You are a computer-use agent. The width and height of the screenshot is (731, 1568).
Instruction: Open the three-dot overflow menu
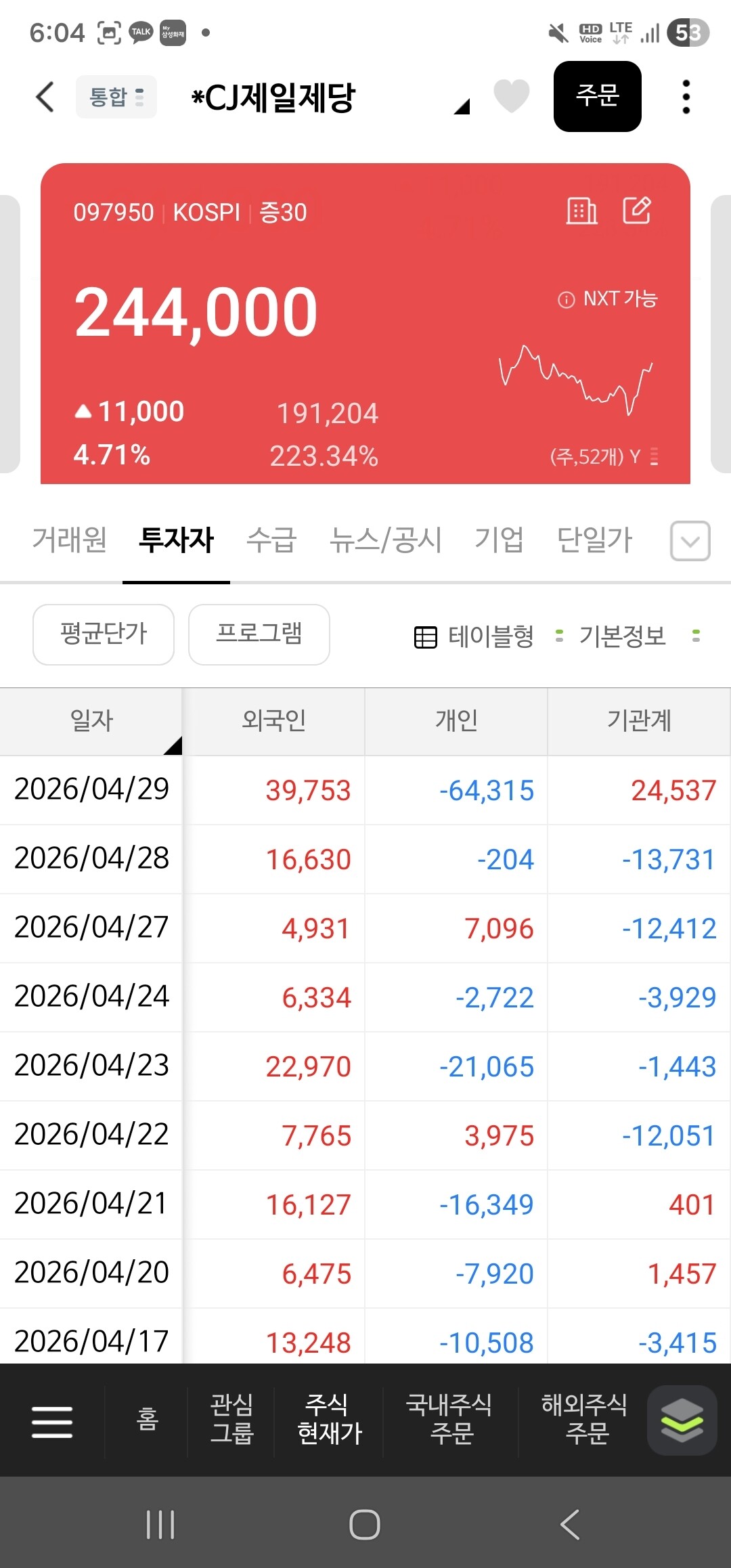[686, 97]
